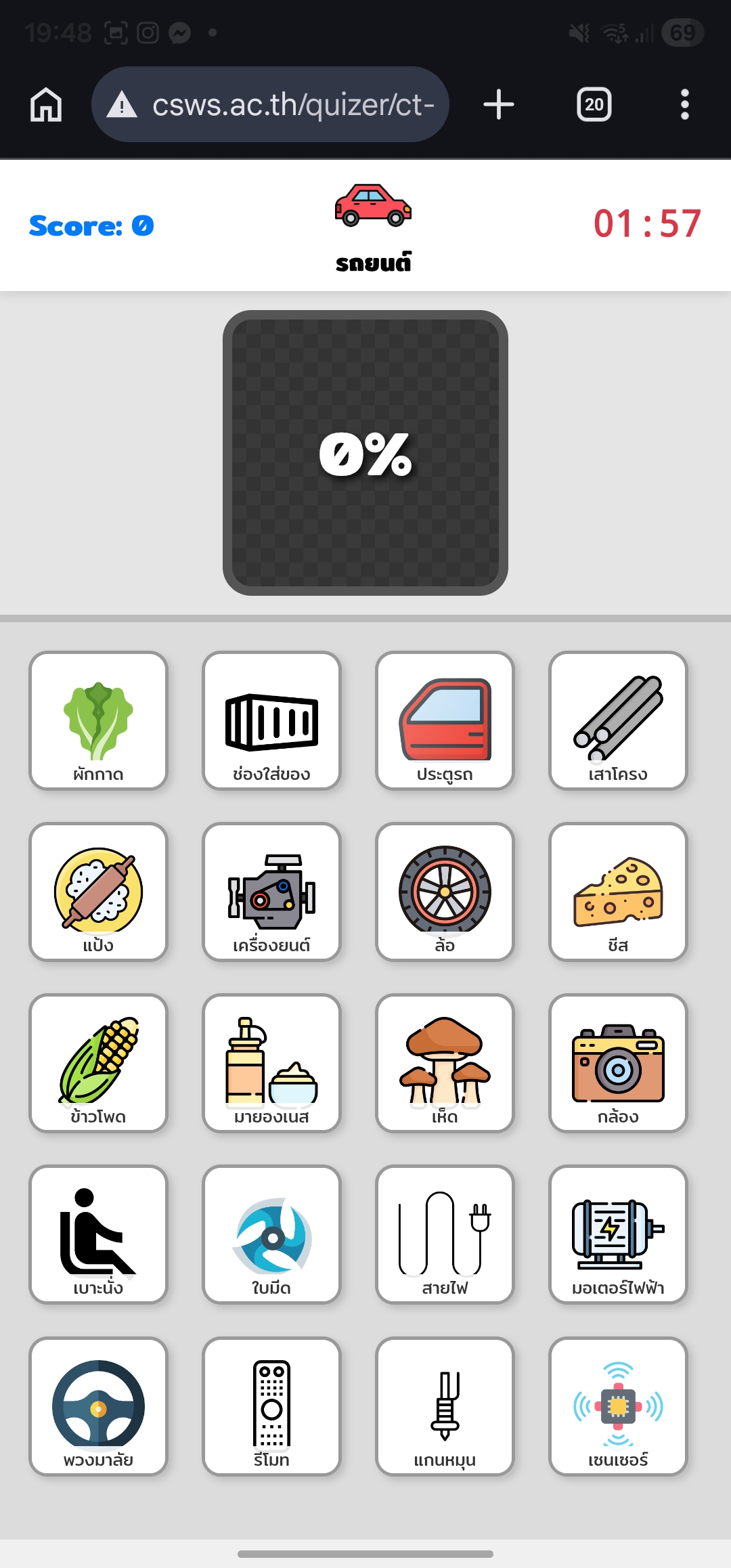731x1568 pixels.
Task: Open the browser overflow menu
Action: (x=684, y=105)
